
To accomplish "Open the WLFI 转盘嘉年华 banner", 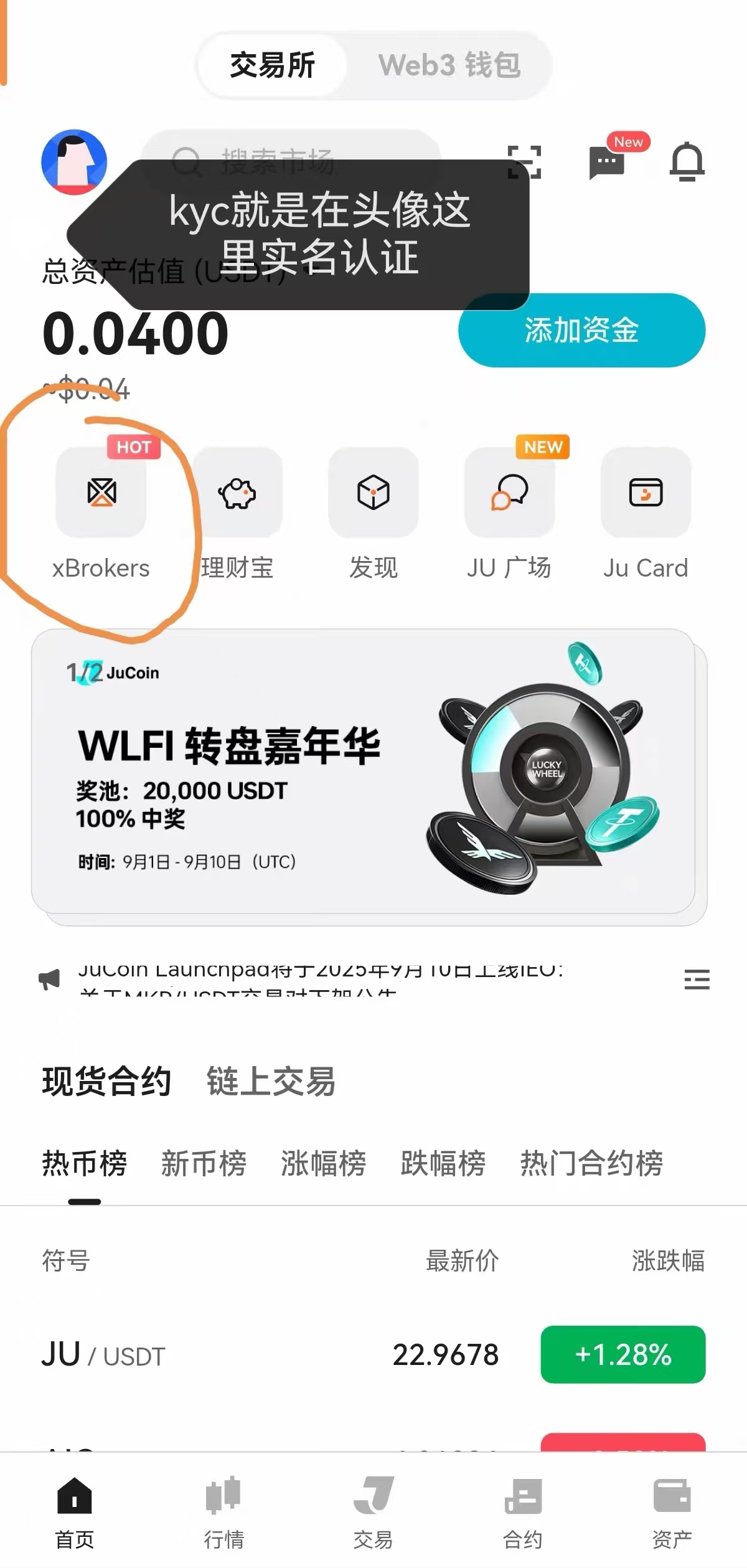I will (x=364, y=772).
